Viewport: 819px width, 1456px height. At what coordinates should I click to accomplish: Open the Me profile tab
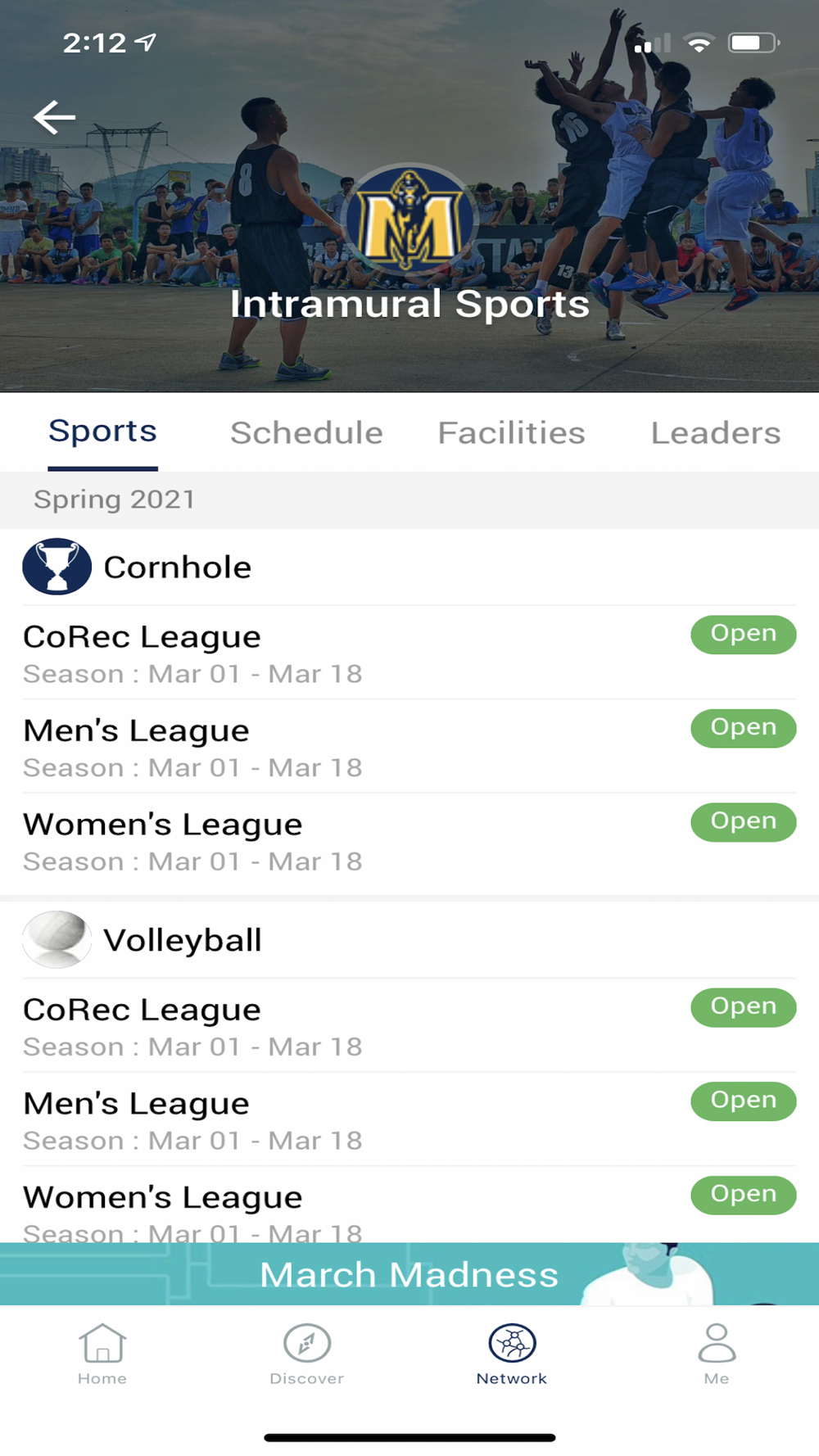point(717,1354)
